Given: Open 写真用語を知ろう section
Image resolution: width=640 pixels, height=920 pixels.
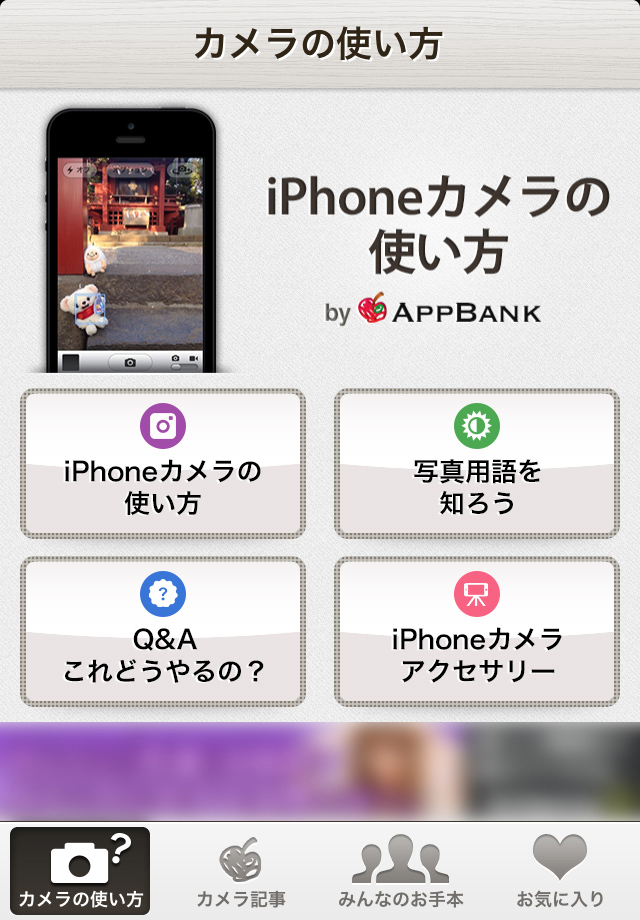Looking at the screenshot, I should [477, 463].
